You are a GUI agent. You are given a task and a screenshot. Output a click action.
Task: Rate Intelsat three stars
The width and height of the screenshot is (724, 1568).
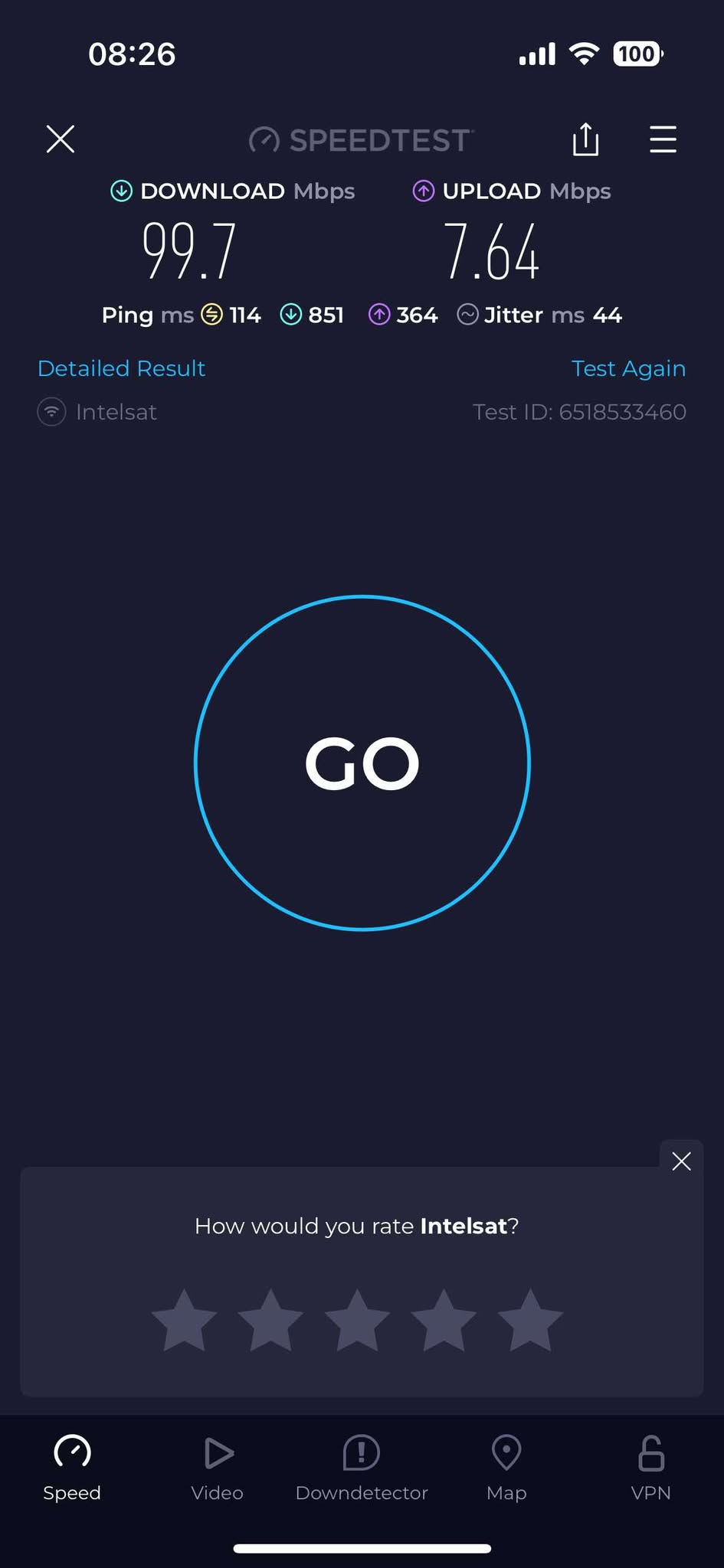point(357,1321)
